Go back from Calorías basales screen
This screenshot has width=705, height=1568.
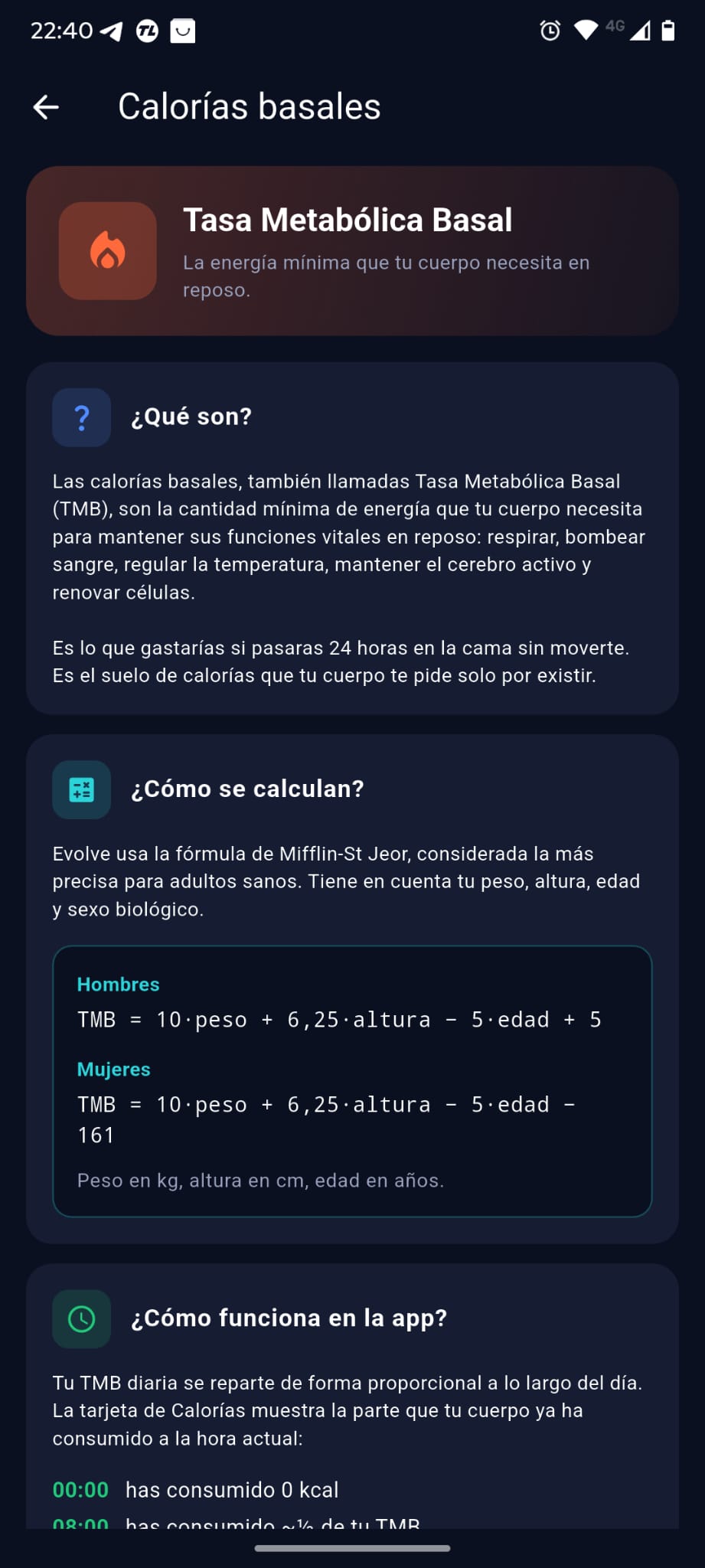[x=46, y=107]
